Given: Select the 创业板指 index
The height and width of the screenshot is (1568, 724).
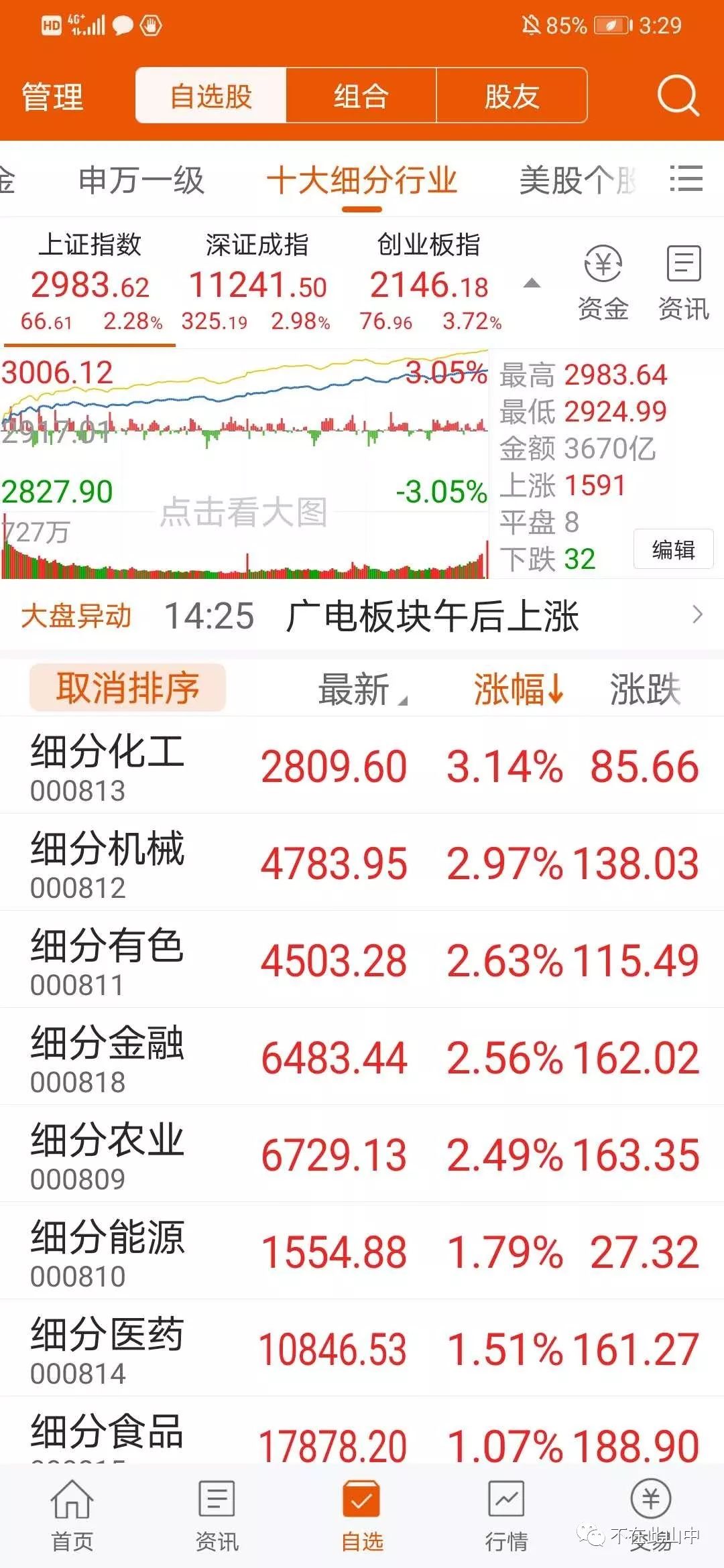Looking at the screenshot, I should tap(429, 281).
